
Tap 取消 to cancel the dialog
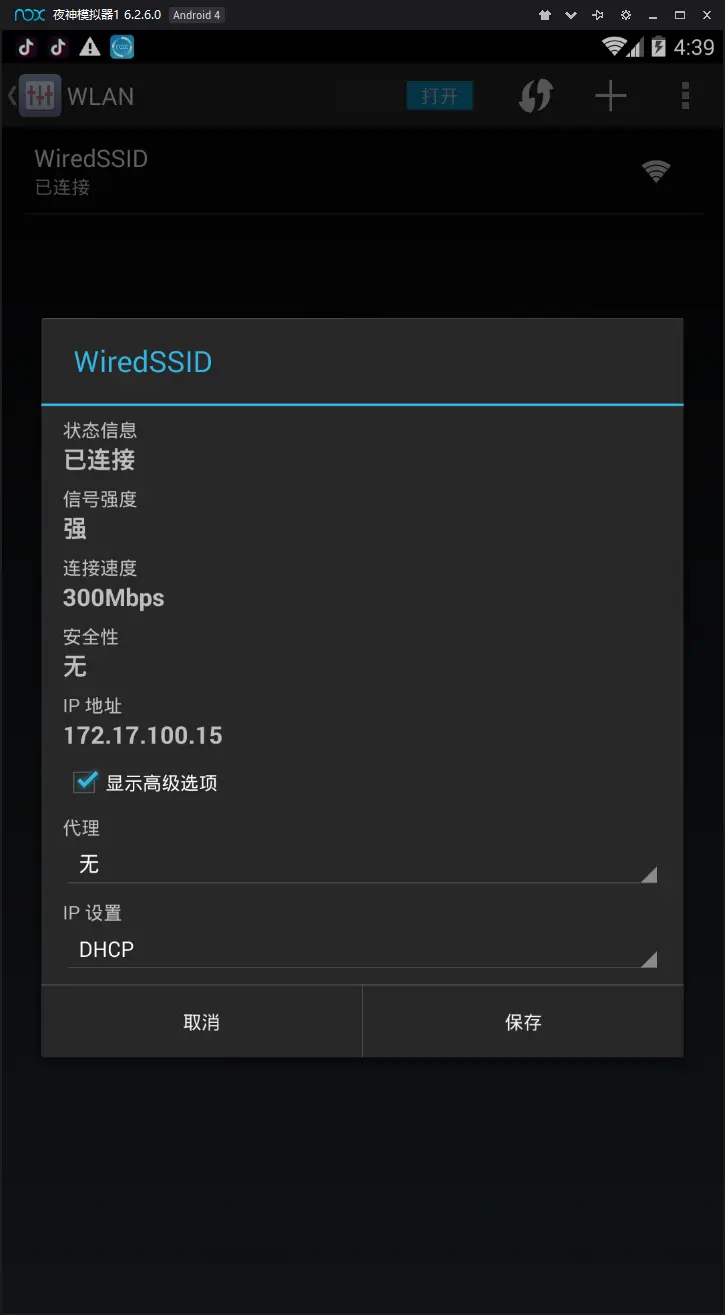[201, 1022]
